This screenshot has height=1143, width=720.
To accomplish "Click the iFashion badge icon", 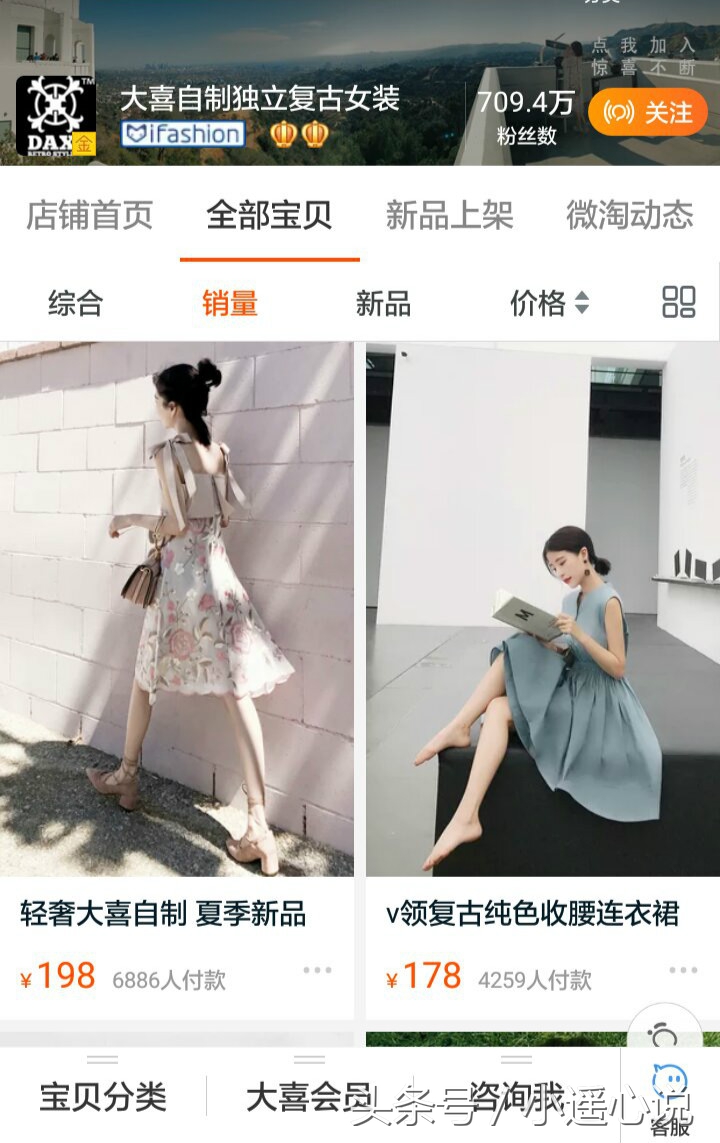I will (185, 132).
